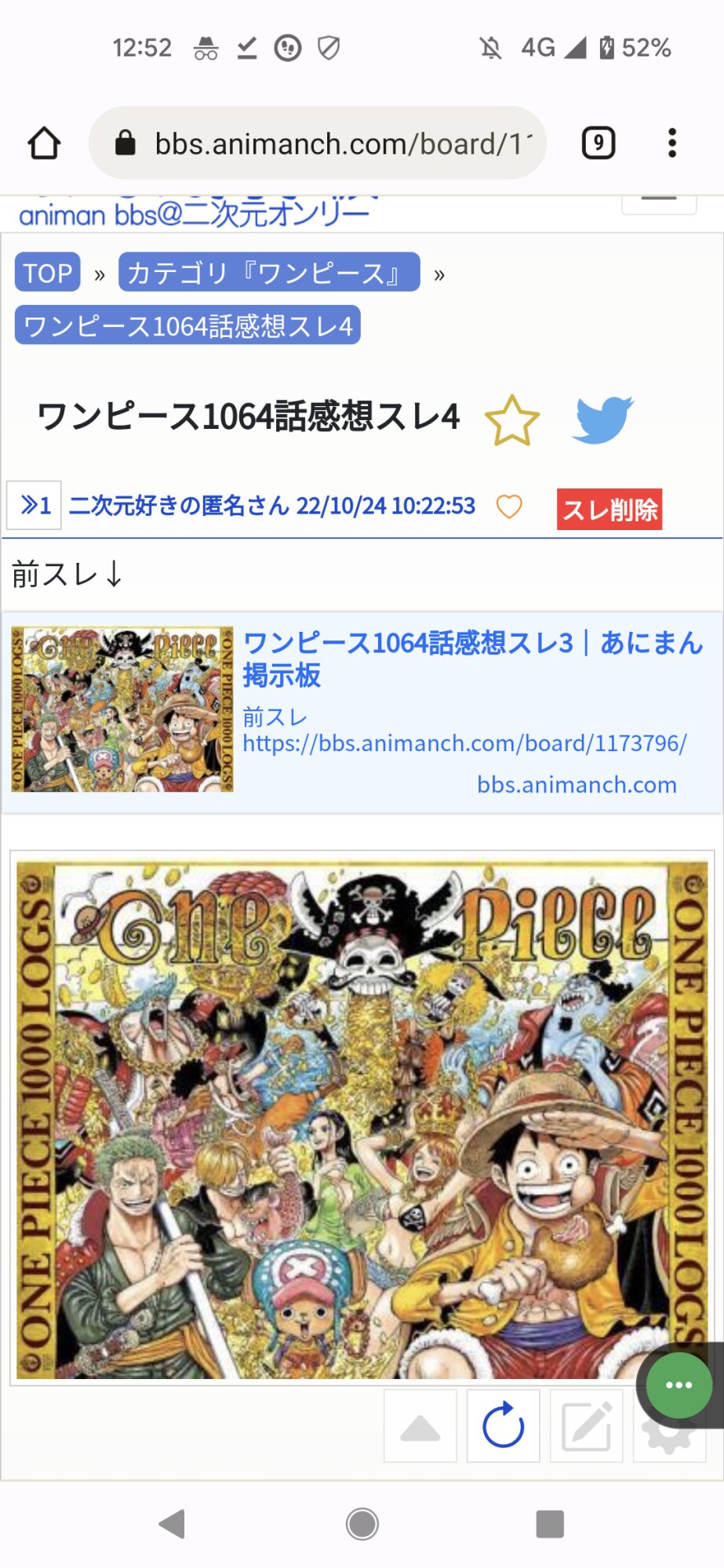724x1568 pixels.
Task: Reload the thread with the refresh button
Action: coord(504,1426)
